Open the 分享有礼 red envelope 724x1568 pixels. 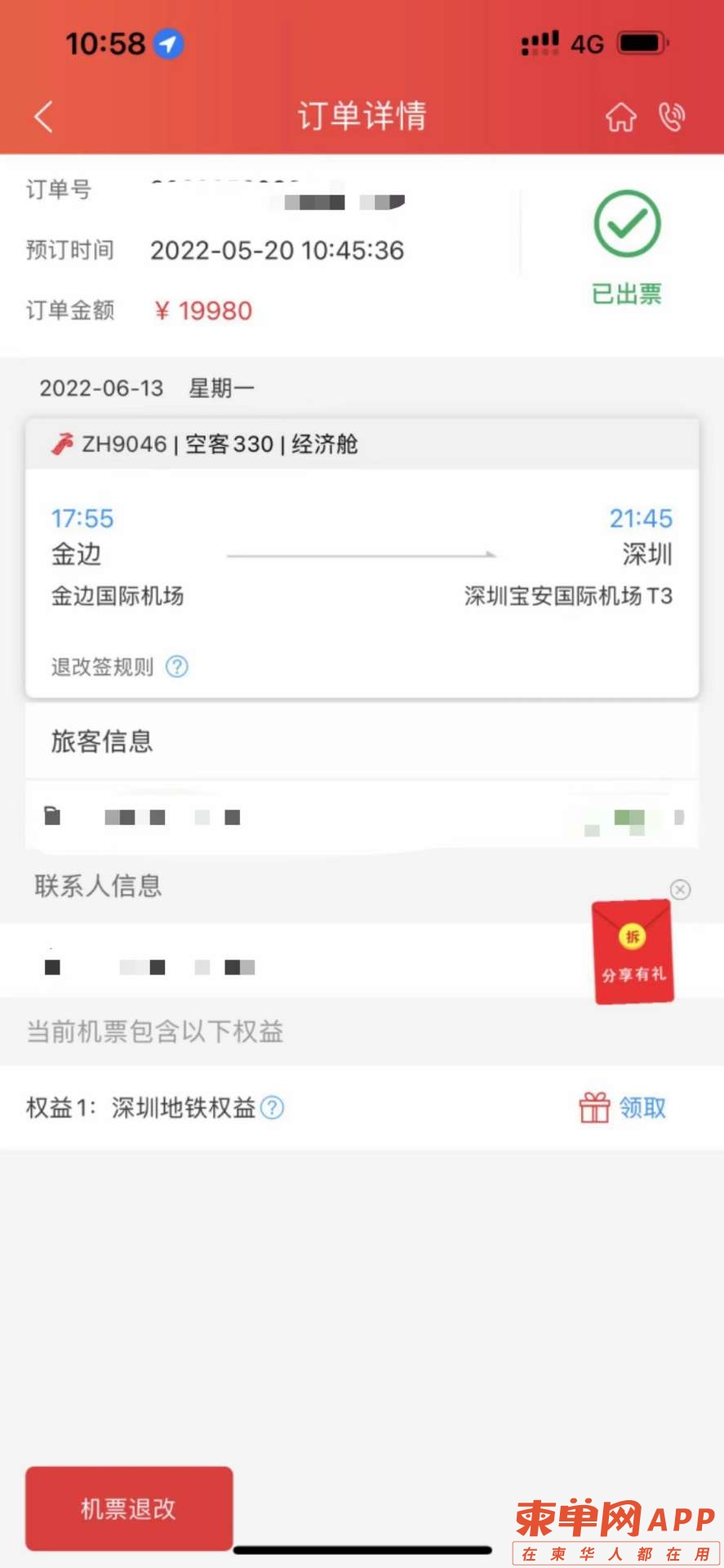633,953
